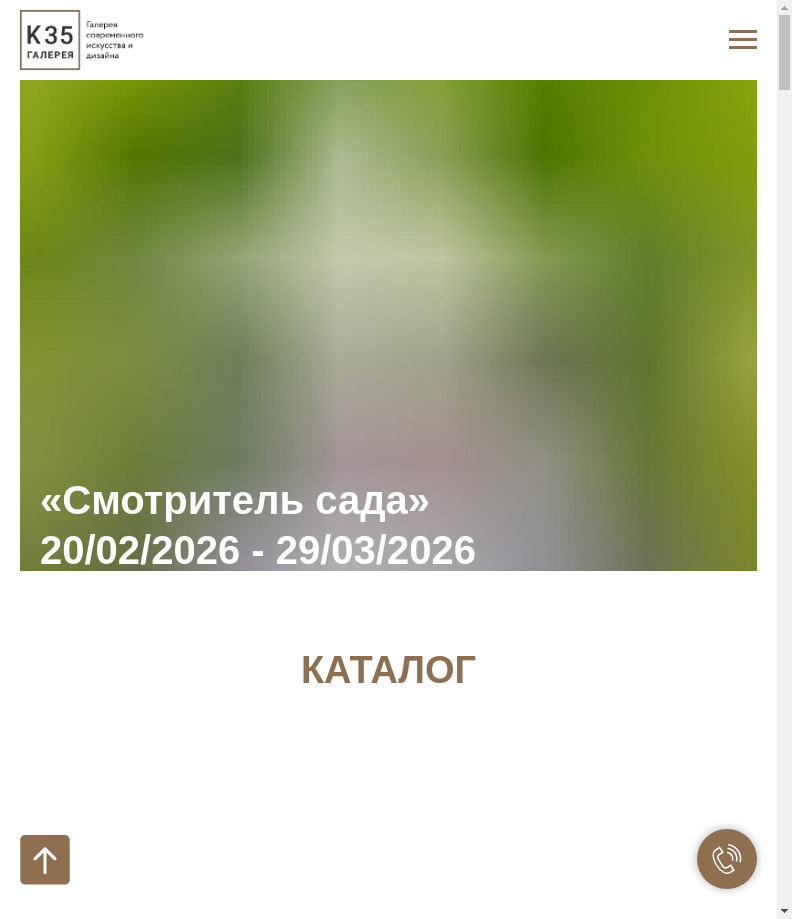Screen dimensions: 792x919
Task: Open the hamburger menu
Action: point(742,40)
